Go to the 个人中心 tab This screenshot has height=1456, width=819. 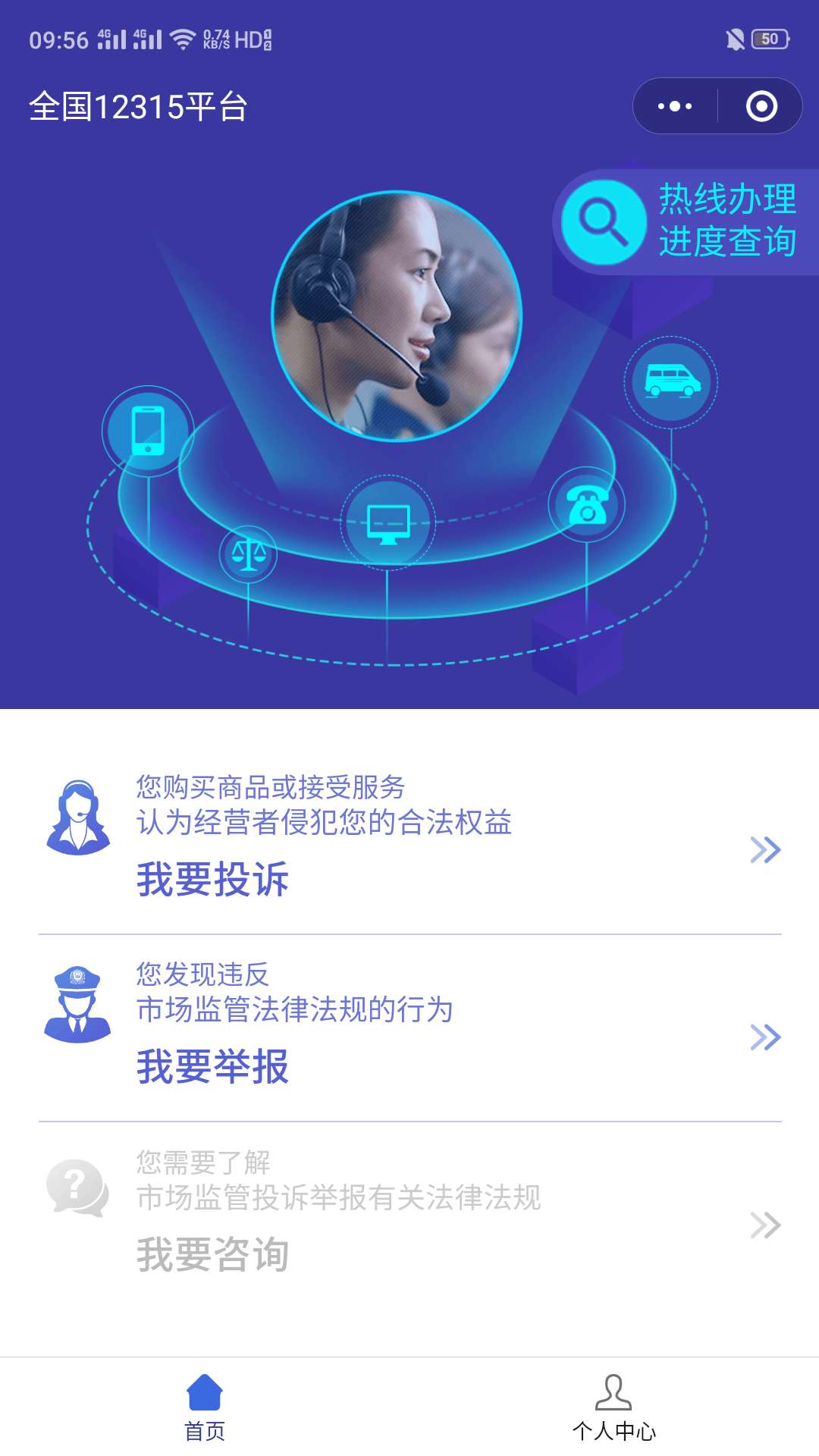click(613, 1407)
